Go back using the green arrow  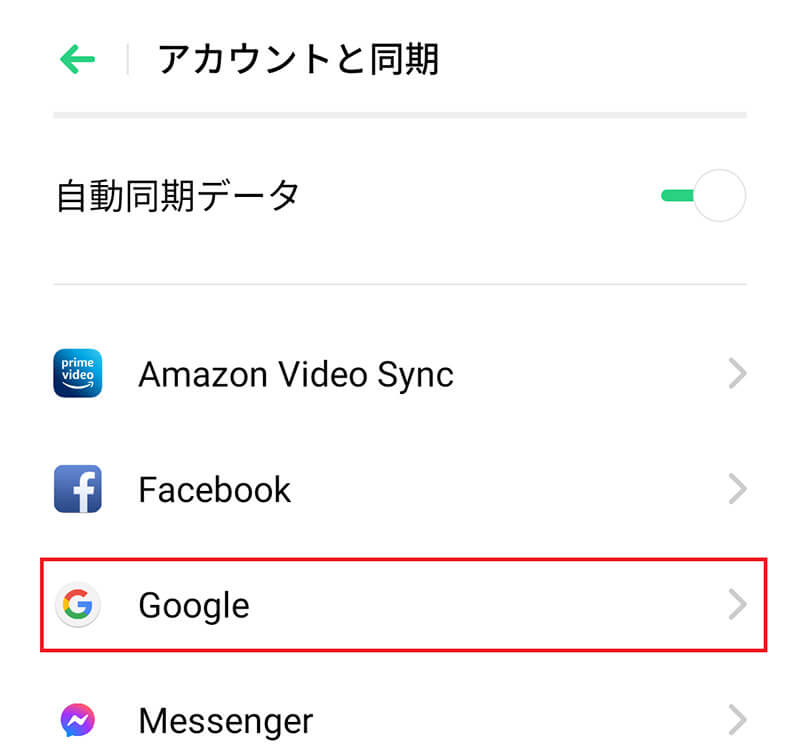pyautogui.click(x=77, y=60)
